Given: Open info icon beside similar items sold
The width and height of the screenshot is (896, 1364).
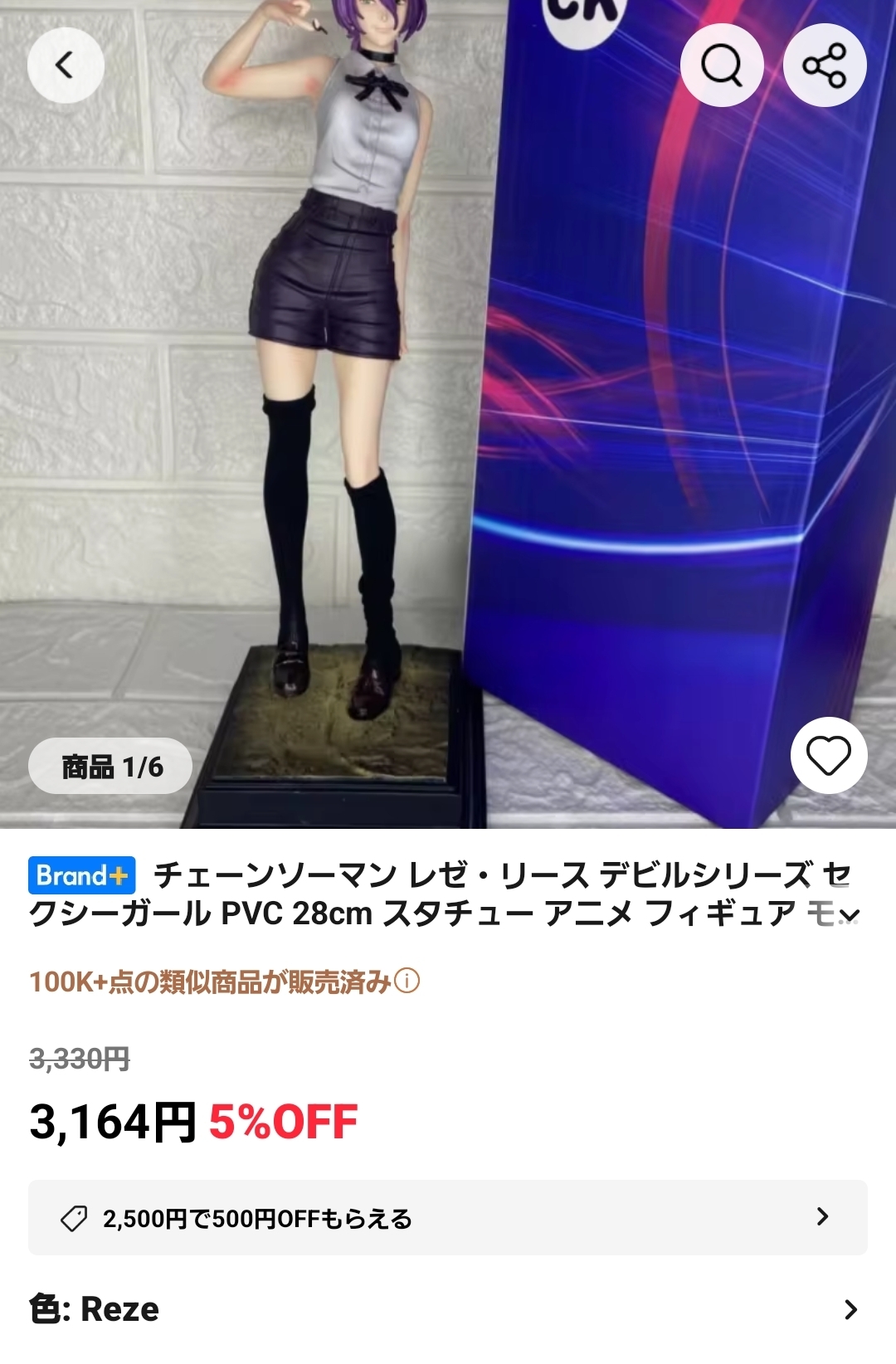Looking at the screenshot, I should coord(407,982).
